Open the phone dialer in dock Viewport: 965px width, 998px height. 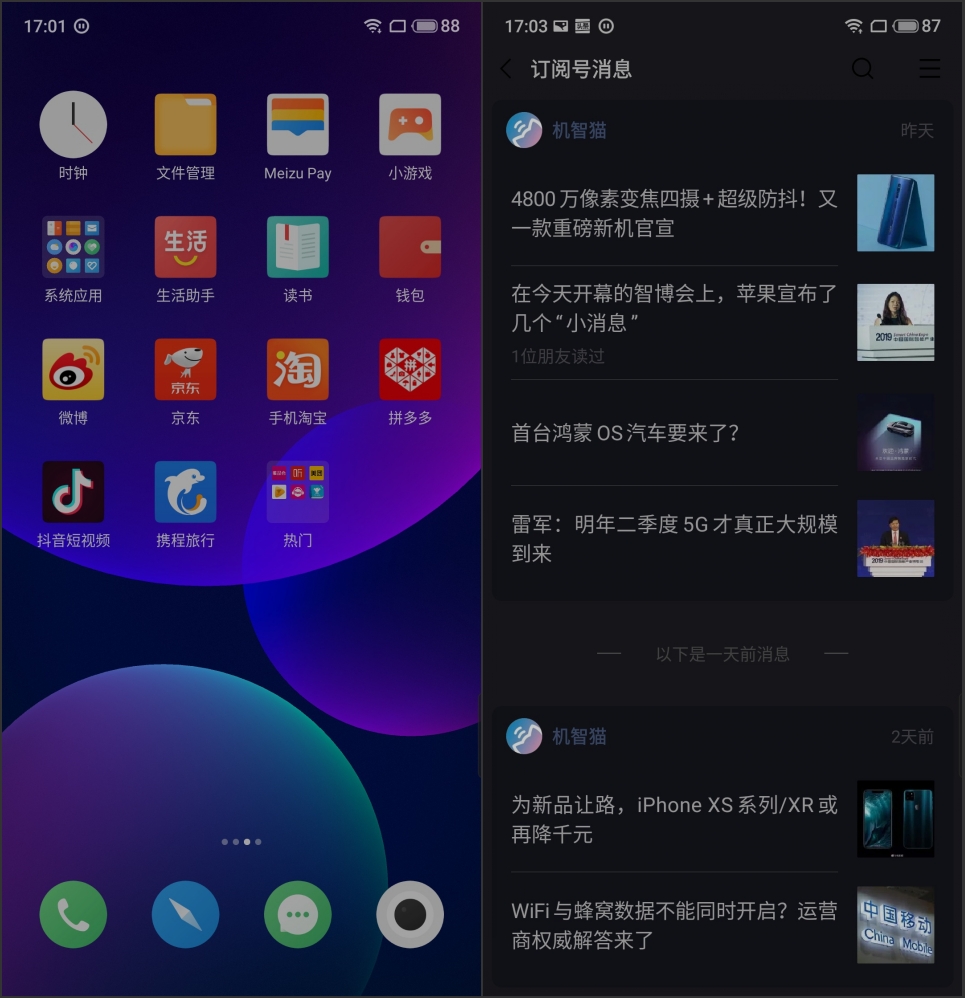click(73, 914)
